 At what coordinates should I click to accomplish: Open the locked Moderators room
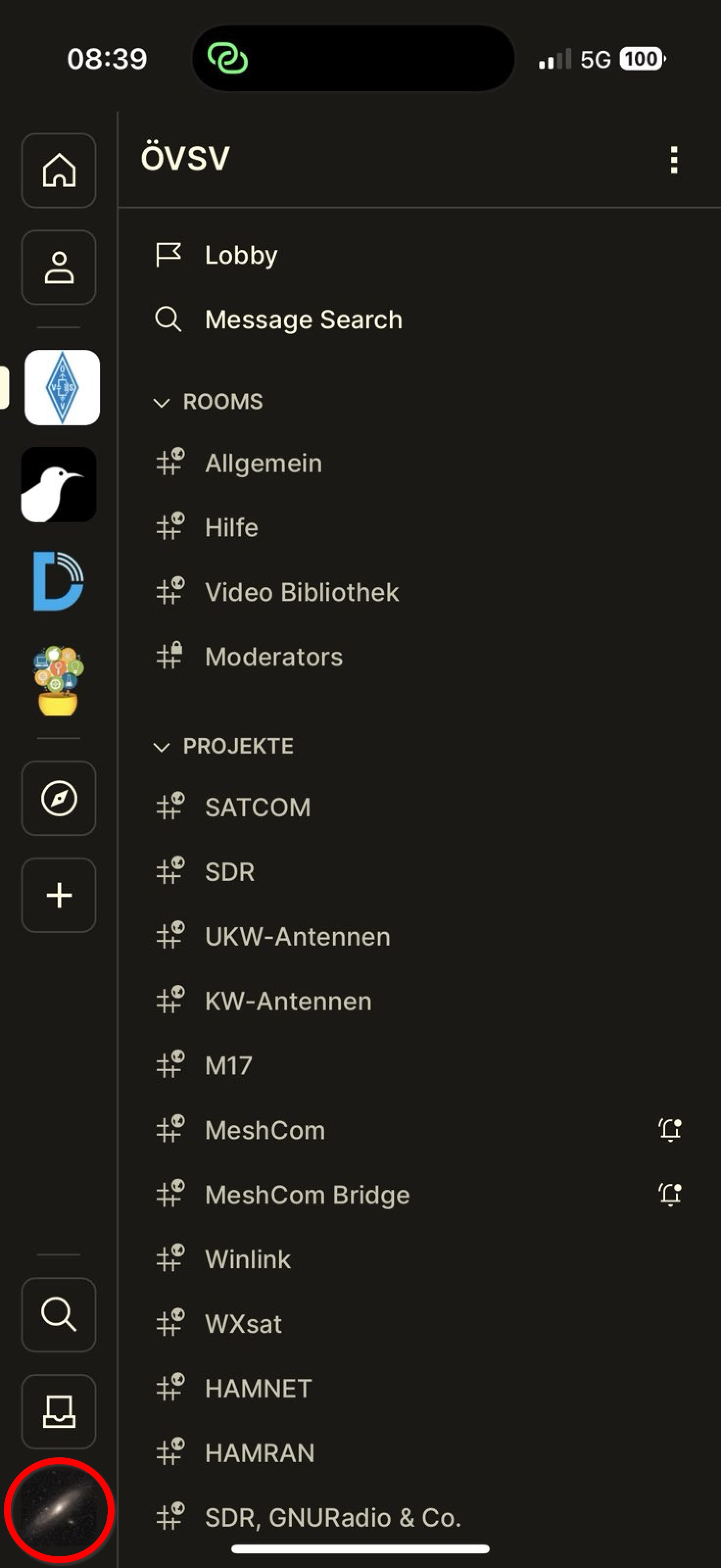click(273, 657)
